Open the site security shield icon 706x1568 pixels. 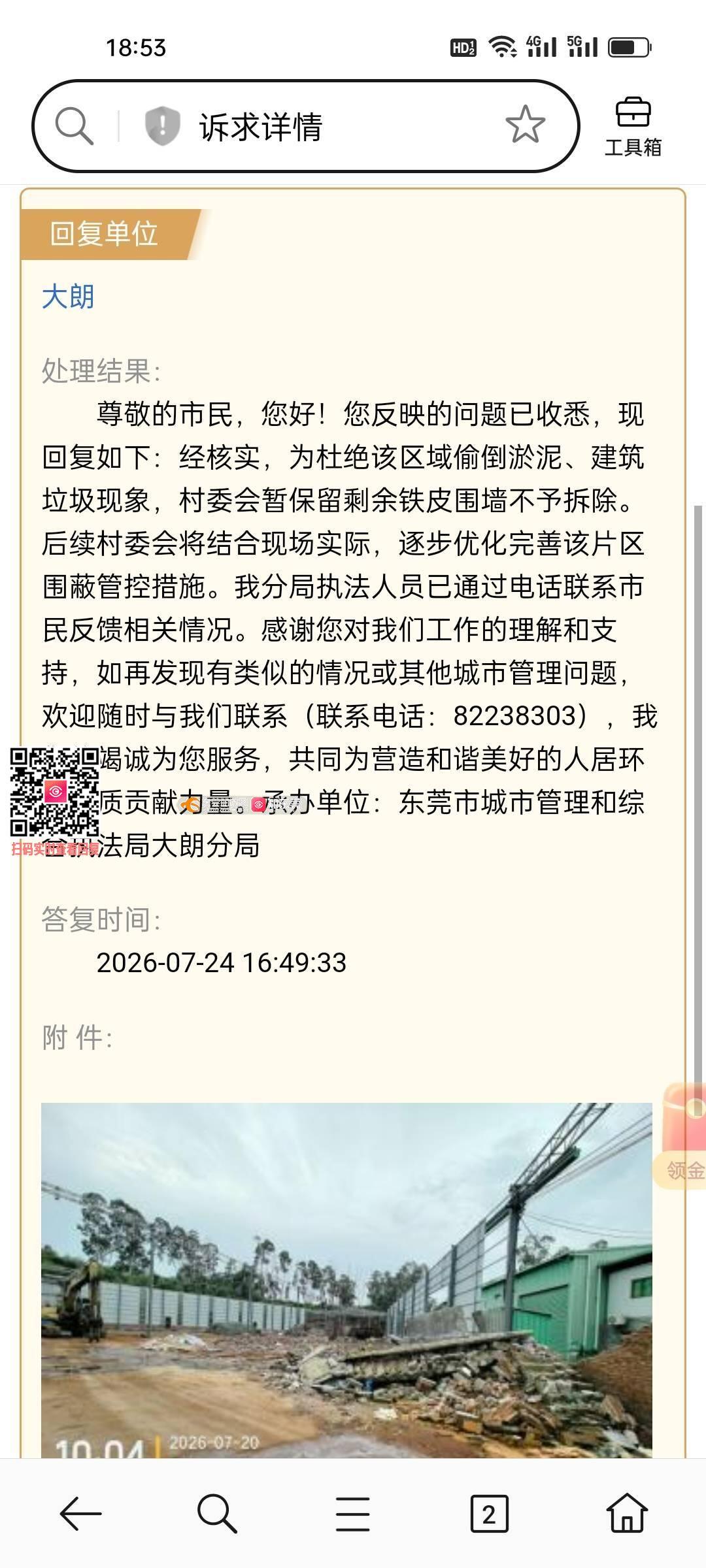162,126
